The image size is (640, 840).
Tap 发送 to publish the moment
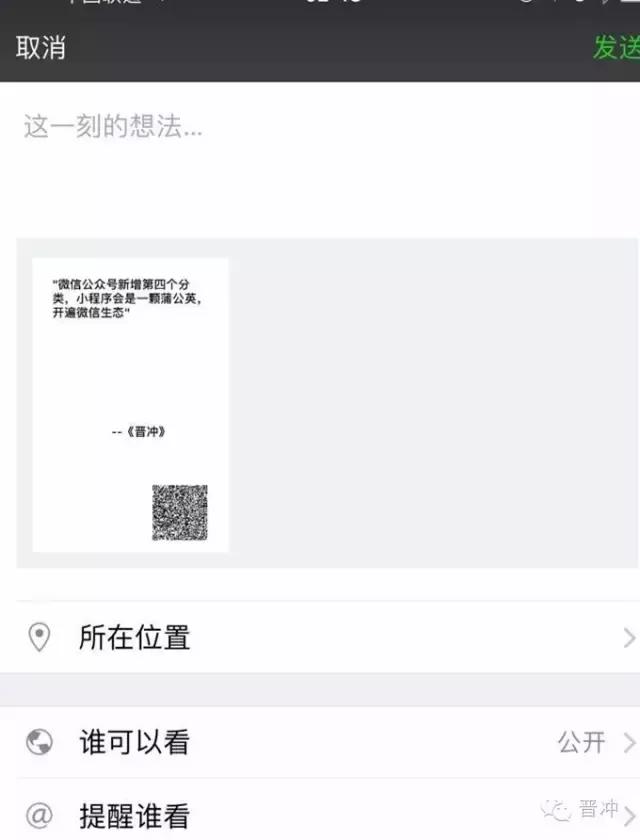coord(614,47)
